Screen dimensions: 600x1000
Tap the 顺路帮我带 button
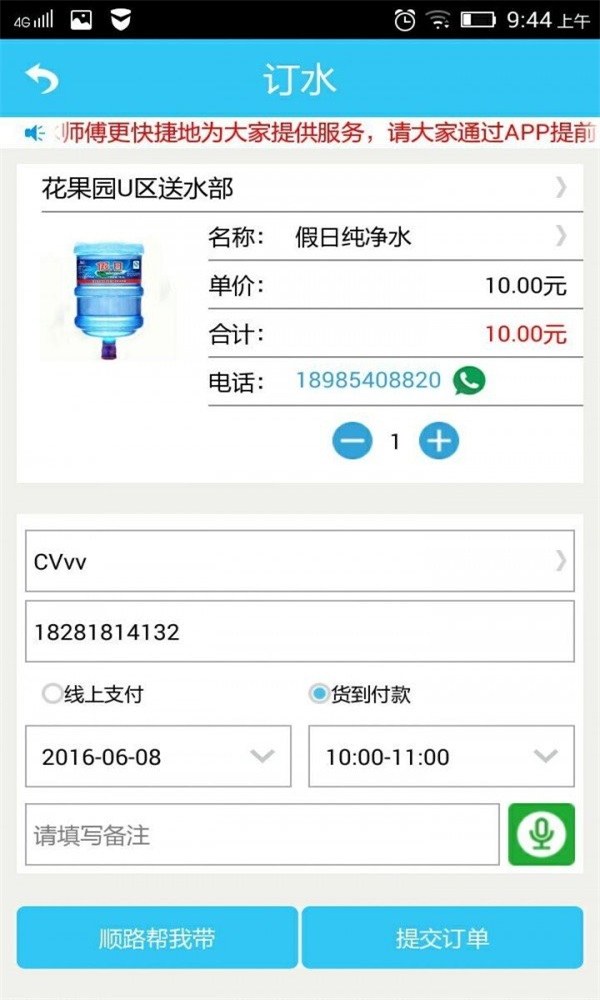(157, 938)
